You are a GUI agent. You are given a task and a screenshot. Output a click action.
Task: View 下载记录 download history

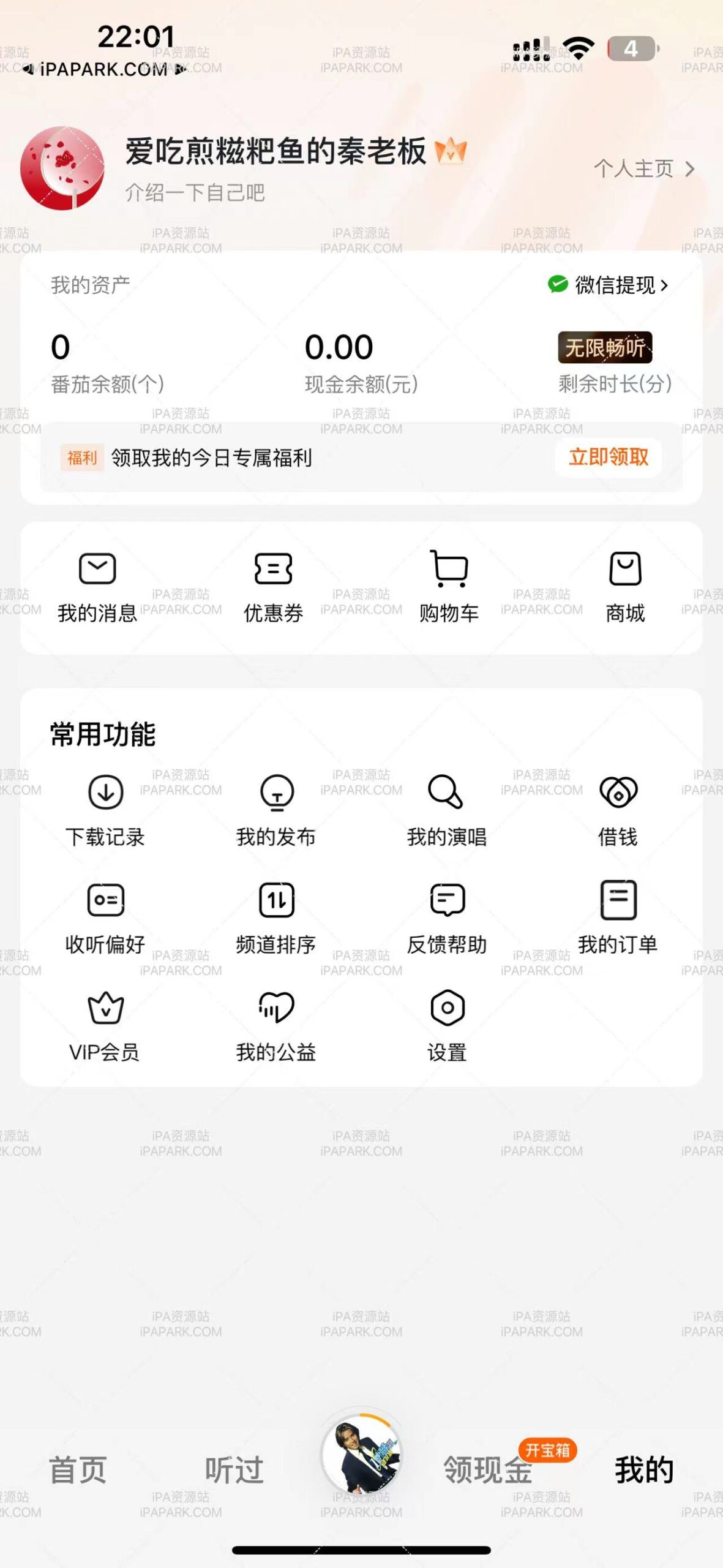click(105, 812)
